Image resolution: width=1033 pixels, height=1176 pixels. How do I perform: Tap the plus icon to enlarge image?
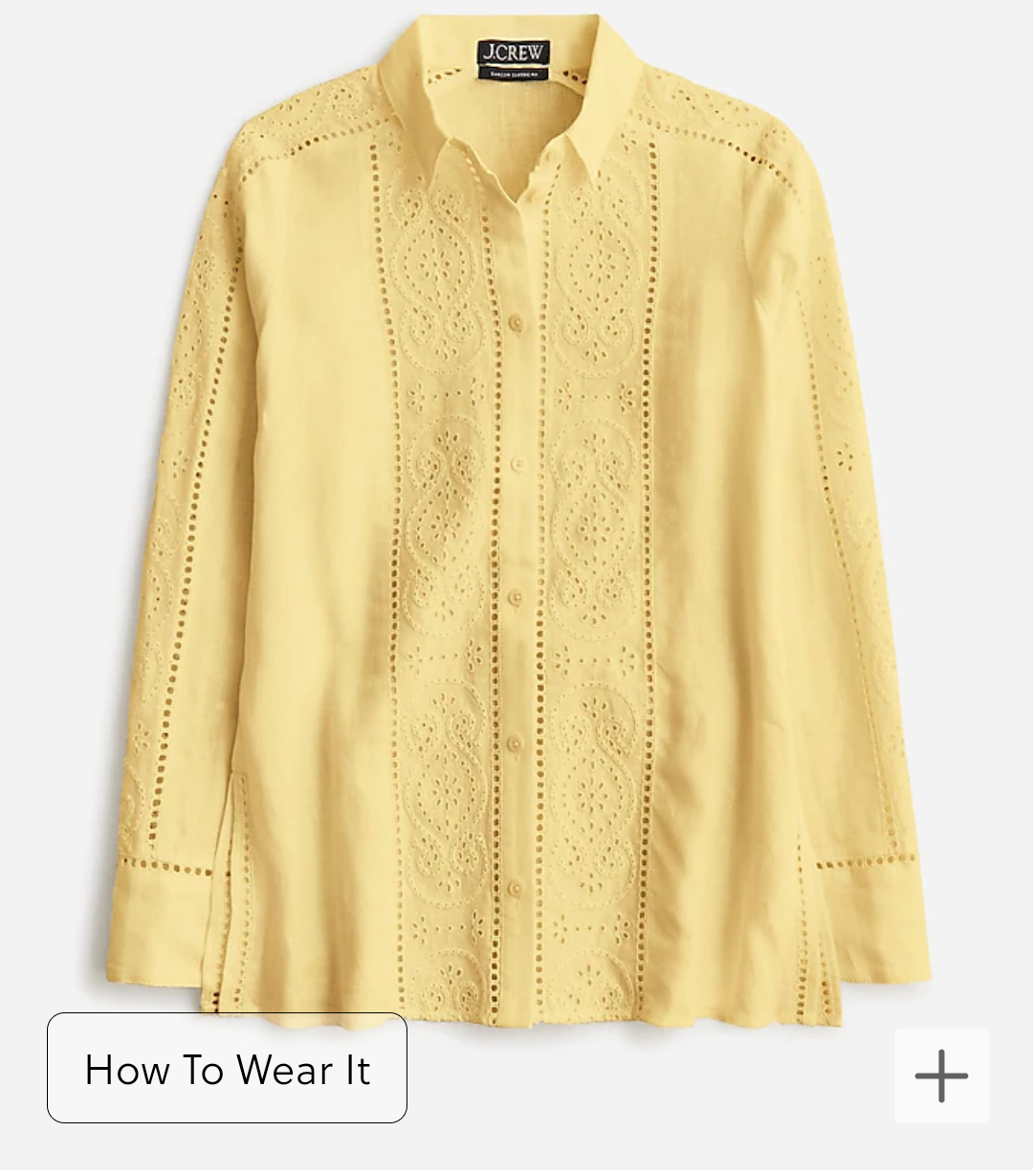pos(941,1076)
